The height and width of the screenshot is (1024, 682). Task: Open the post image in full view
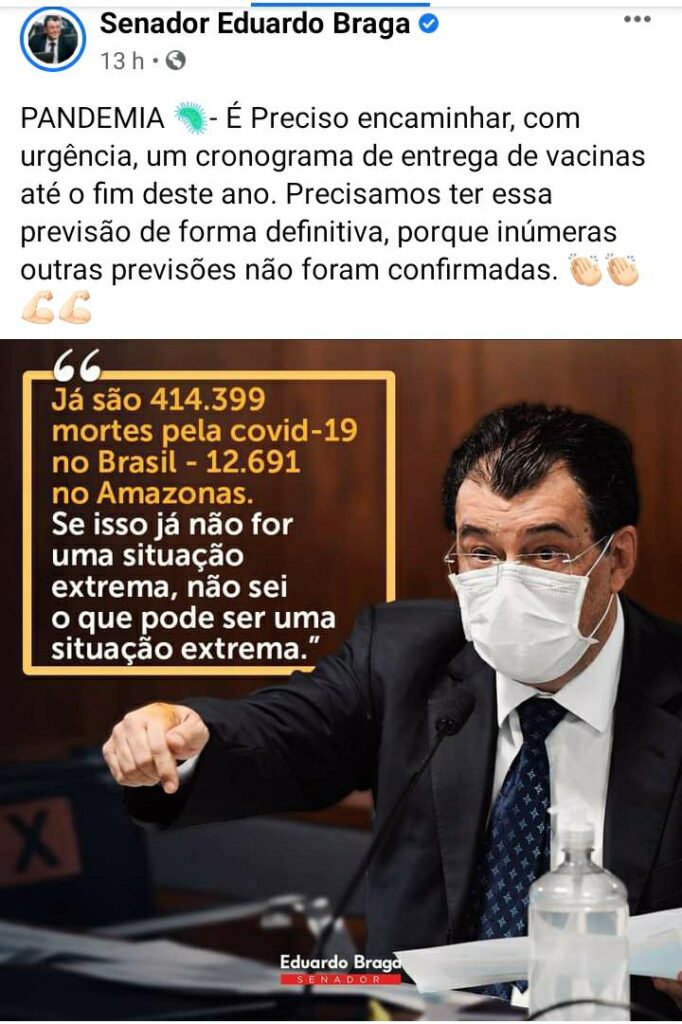tap(341, 680)
